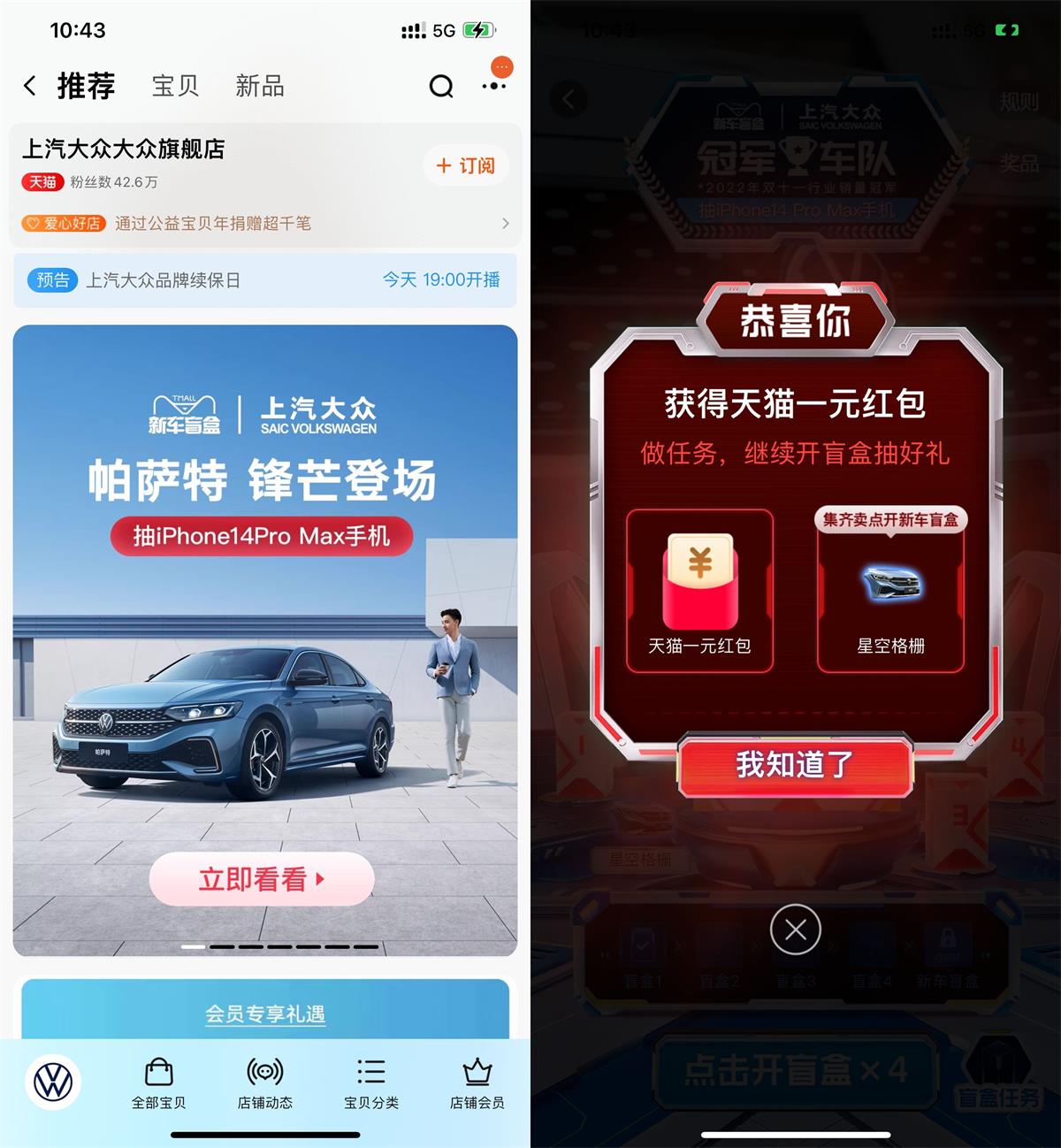Open the three-dot more menu
Screen dimensions: 1061x1148
pyautogui.click(x=493, y=86)
